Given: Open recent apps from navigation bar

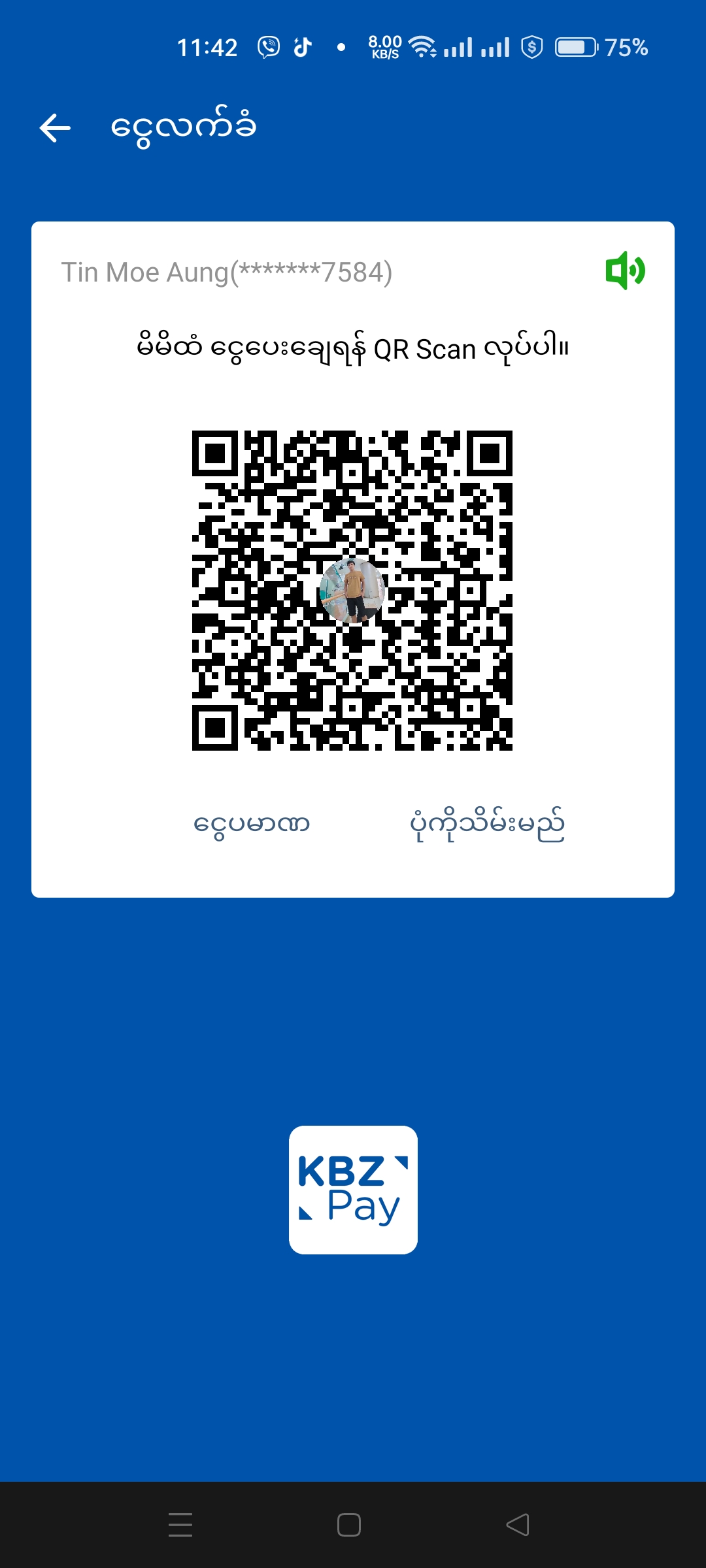Looking at the screenshot, I should (x=180, y=1524).
